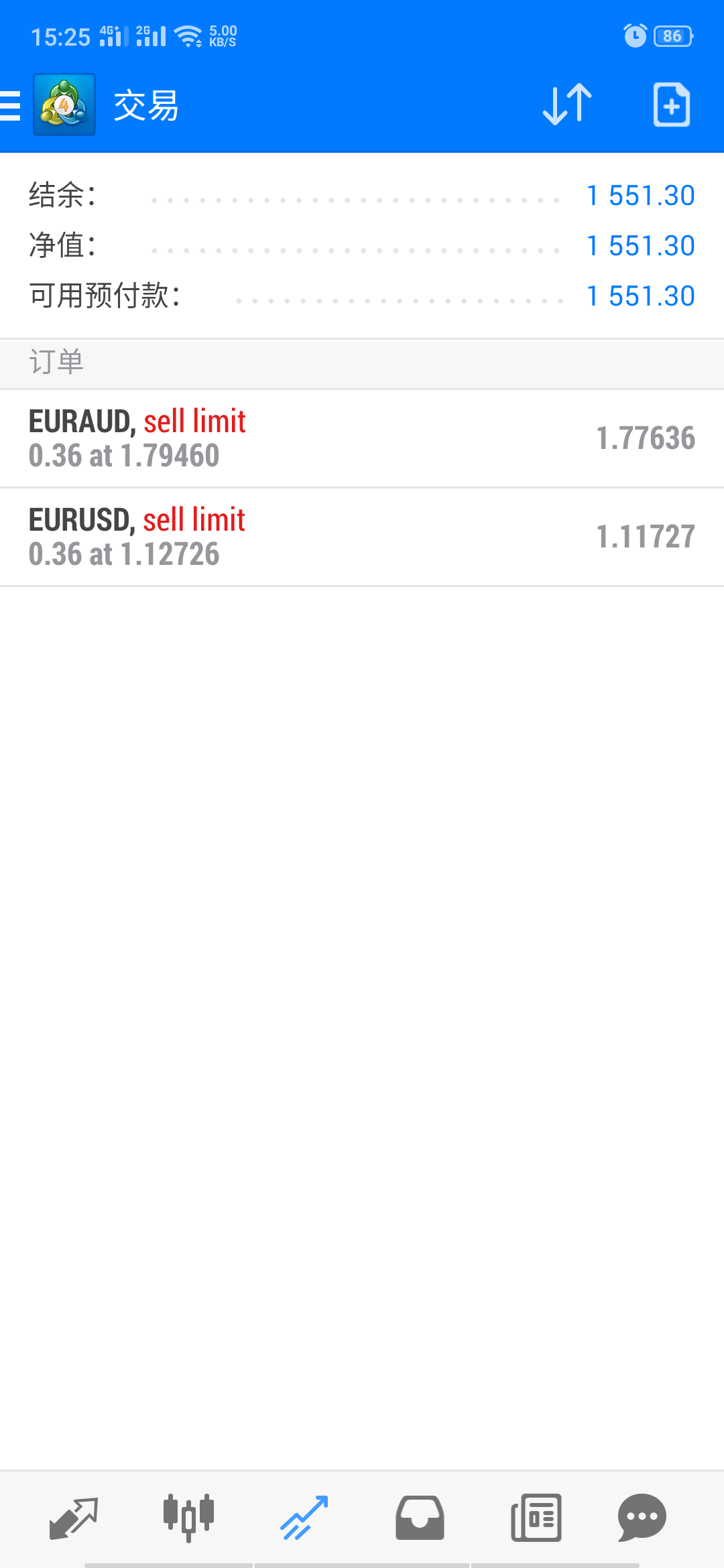This screenshot has width=724, height=1568.
Task: Open the chat messages tab
Action: point(642,1518)
